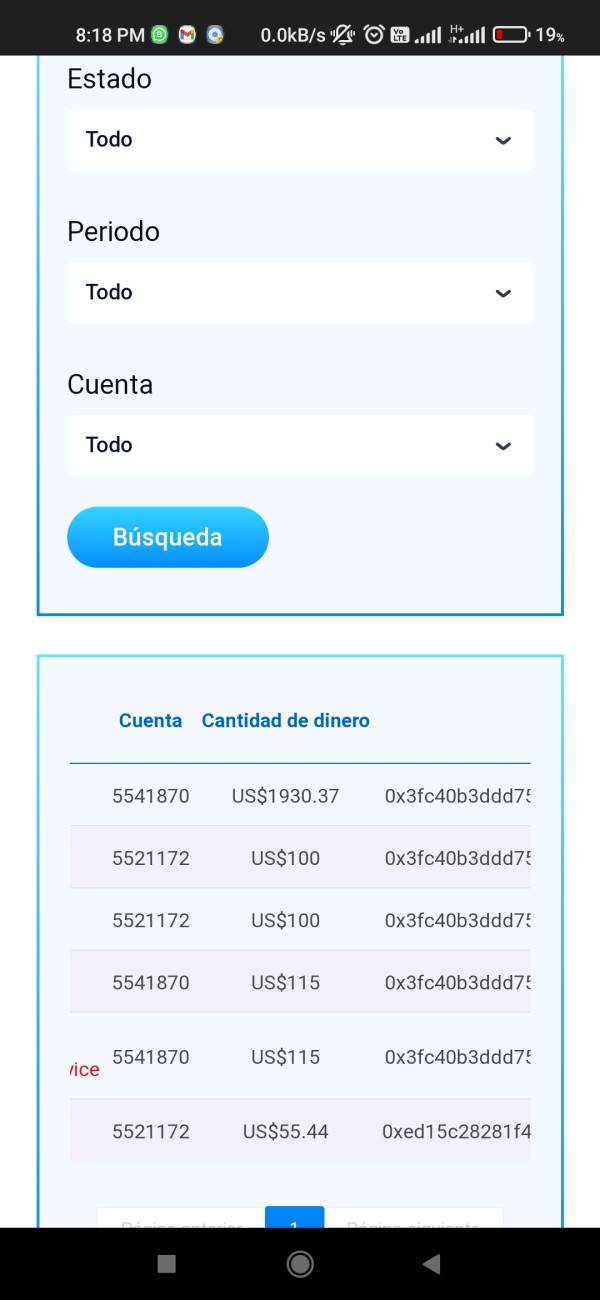
Task: Go to page 1 in pagination
Action: (x=294, y=1218)
